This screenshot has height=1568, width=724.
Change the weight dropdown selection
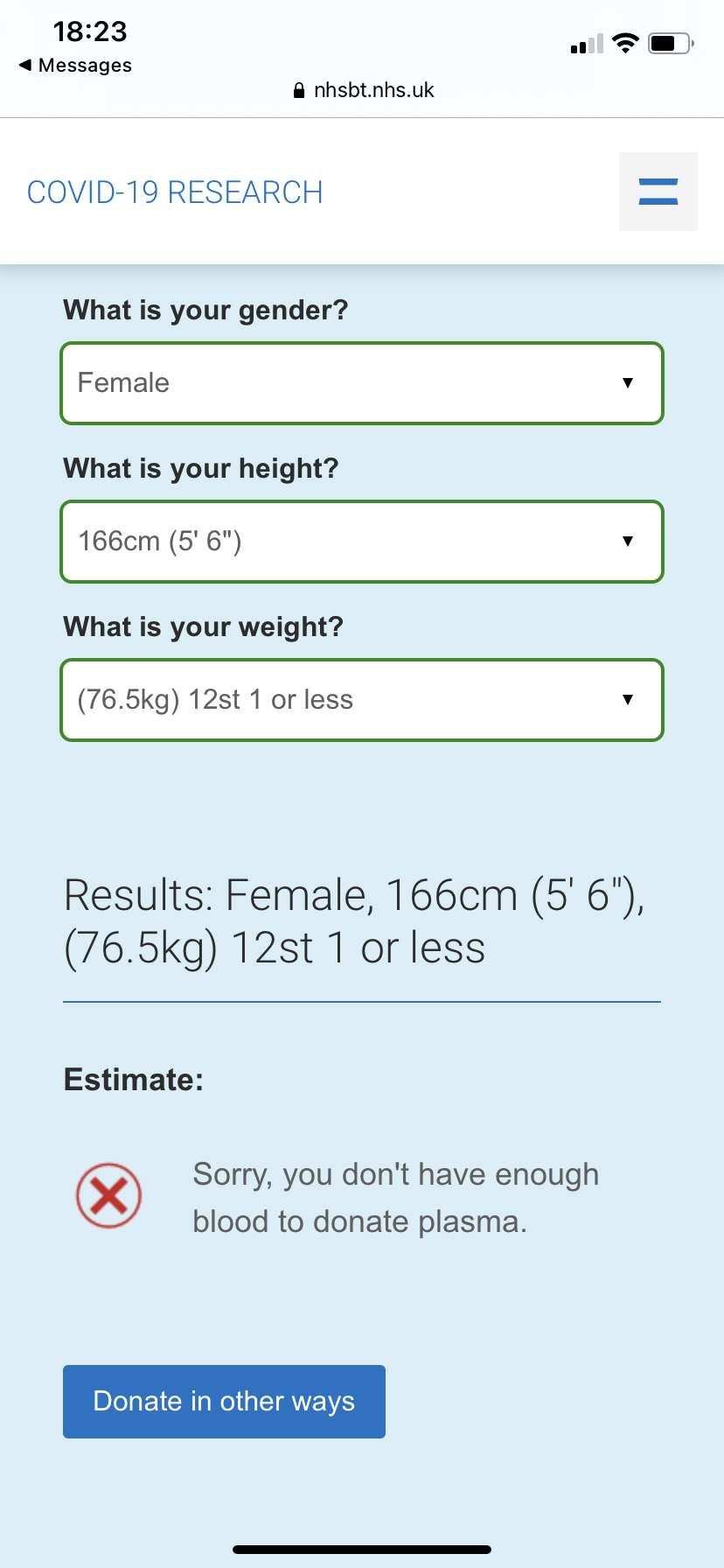(x=362, y=700)
